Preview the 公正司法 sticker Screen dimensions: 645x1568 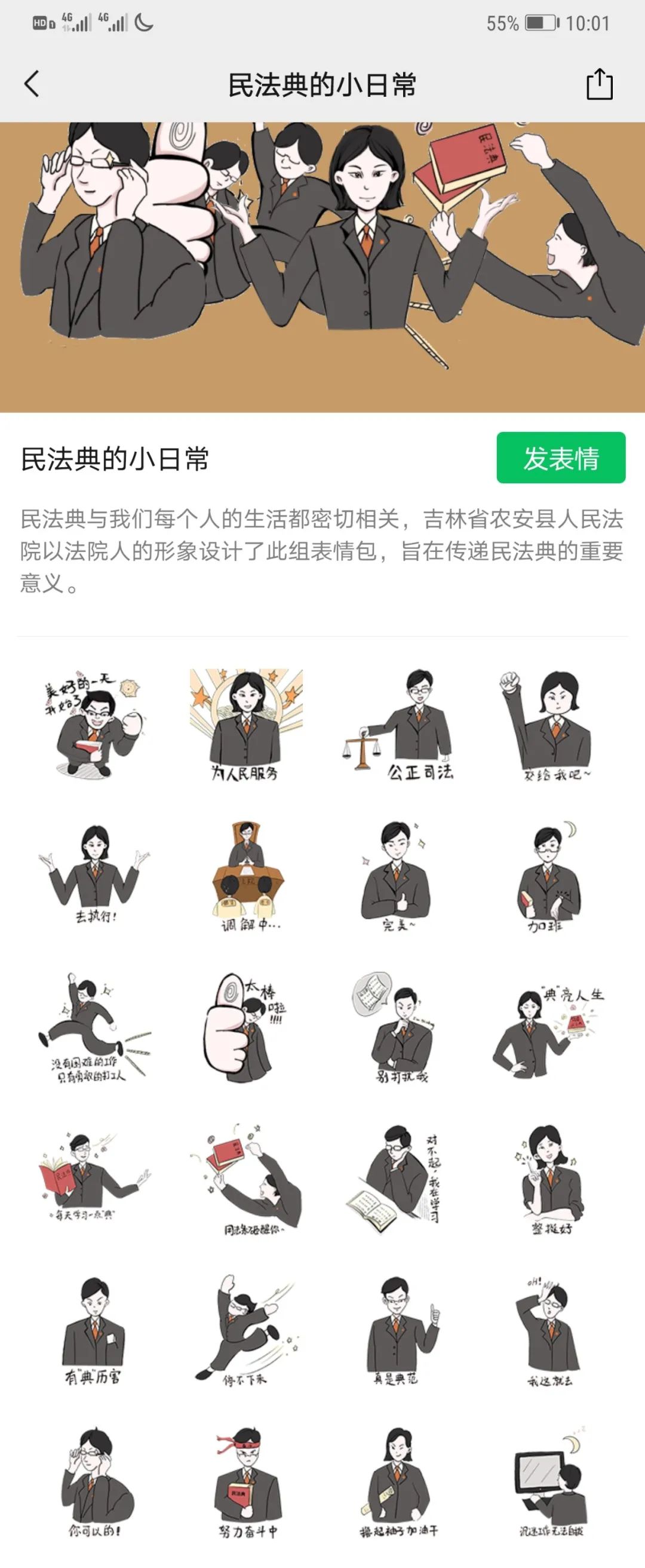[x=398, y=725]
